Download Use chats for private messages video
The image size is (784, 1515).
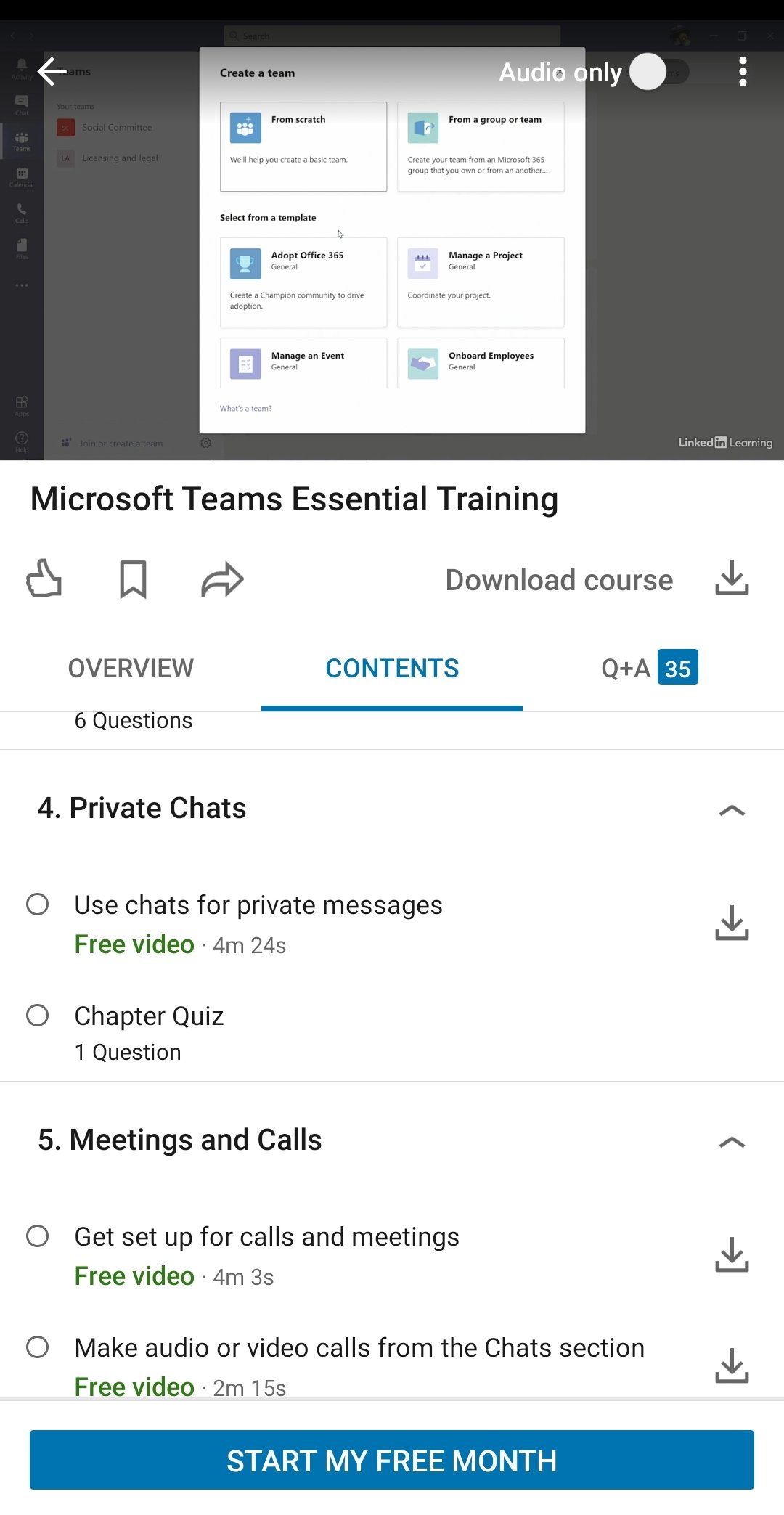[732, 923]
